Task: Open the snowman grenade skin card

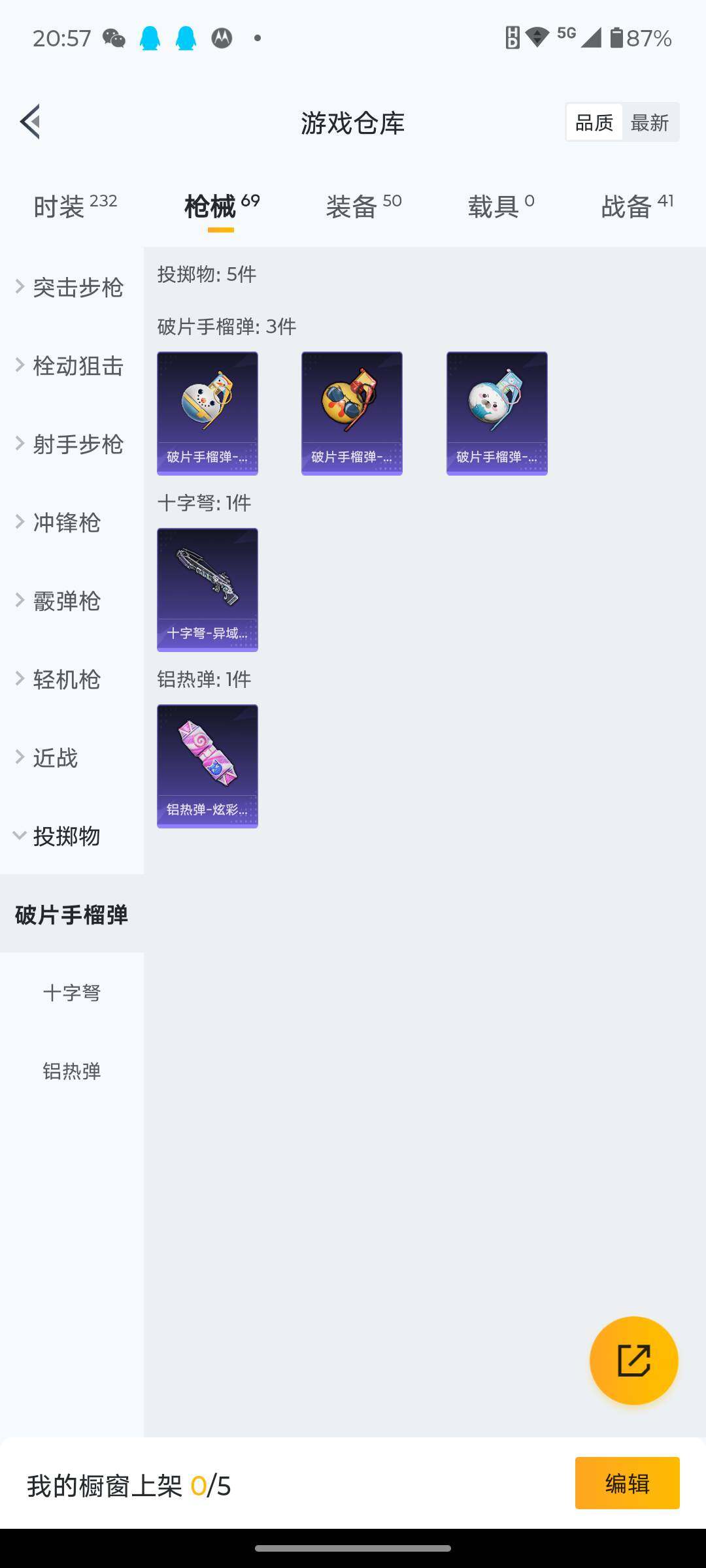Action: coord(207,413)
